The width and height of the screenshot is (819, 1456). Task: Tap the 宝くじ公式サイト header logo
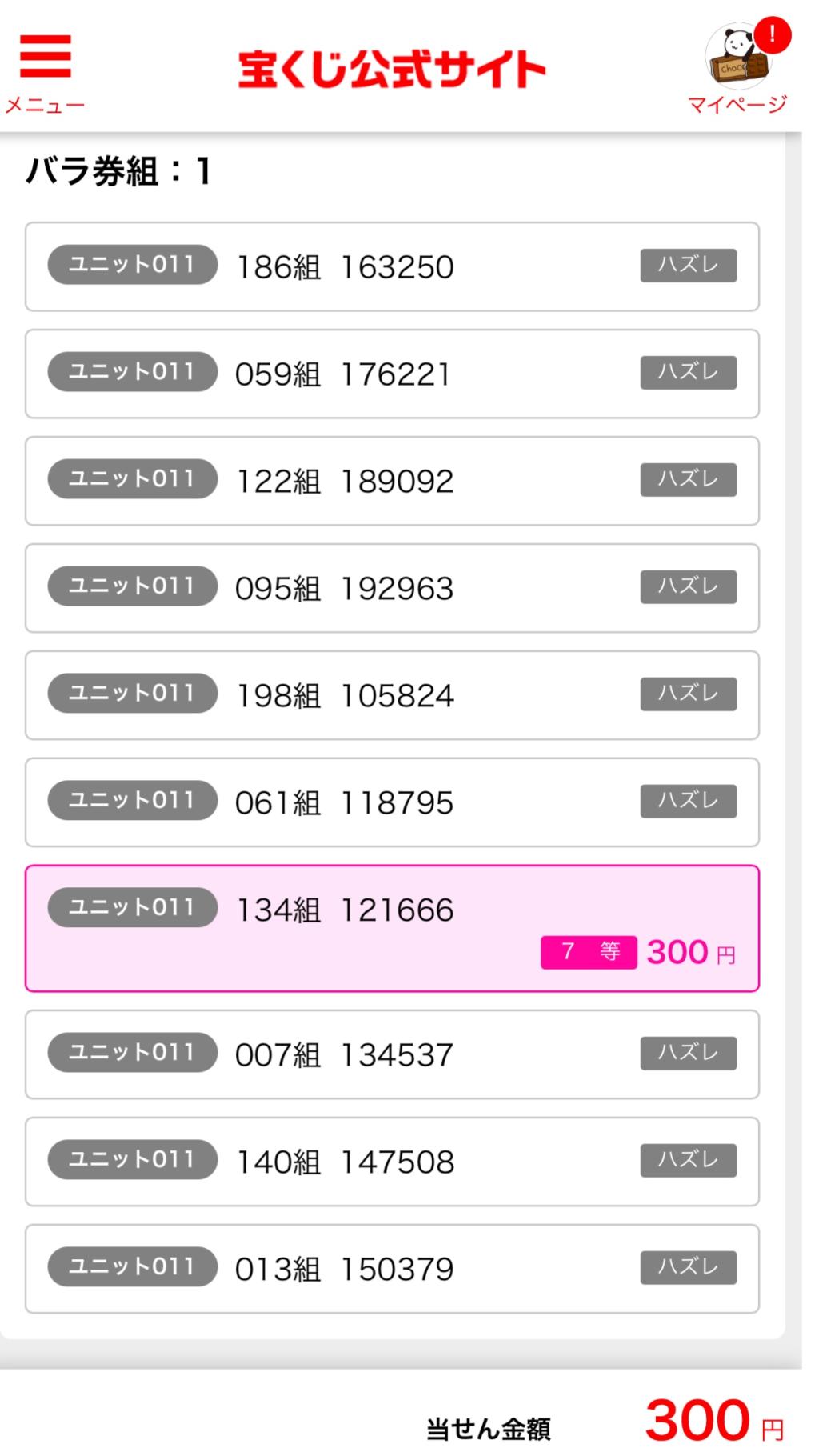[392, 70]
